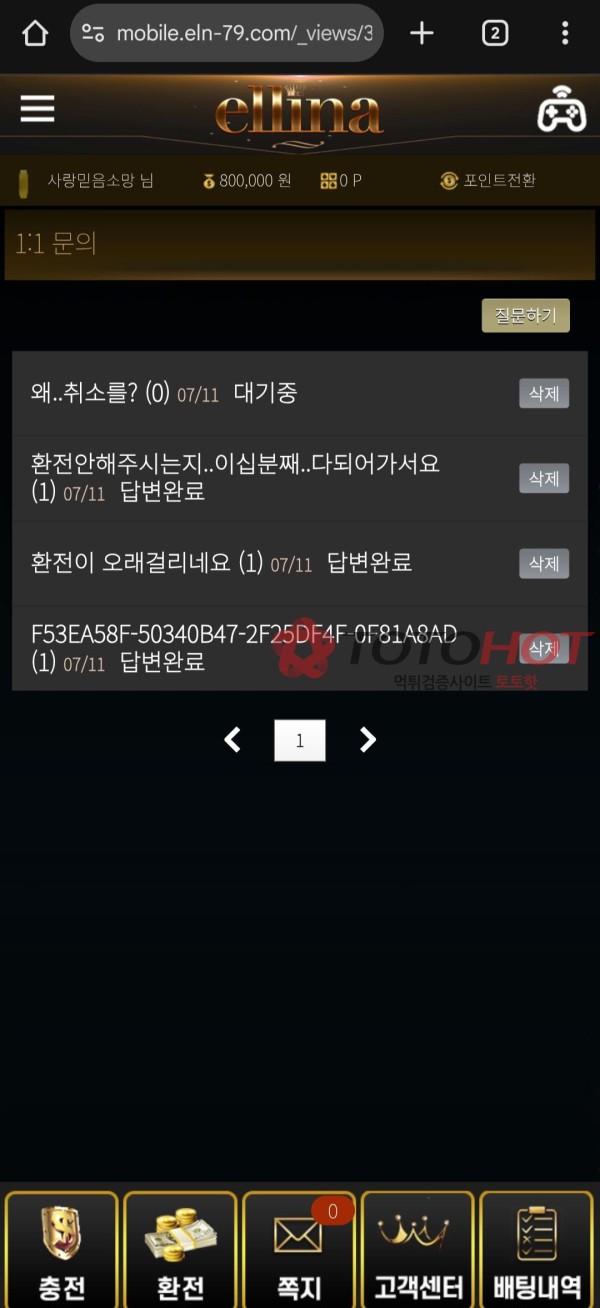Delete the 환전이 오래걸리네요 inquiry
Viewport: 600px width, 1308px height.
tap(543, 563)
